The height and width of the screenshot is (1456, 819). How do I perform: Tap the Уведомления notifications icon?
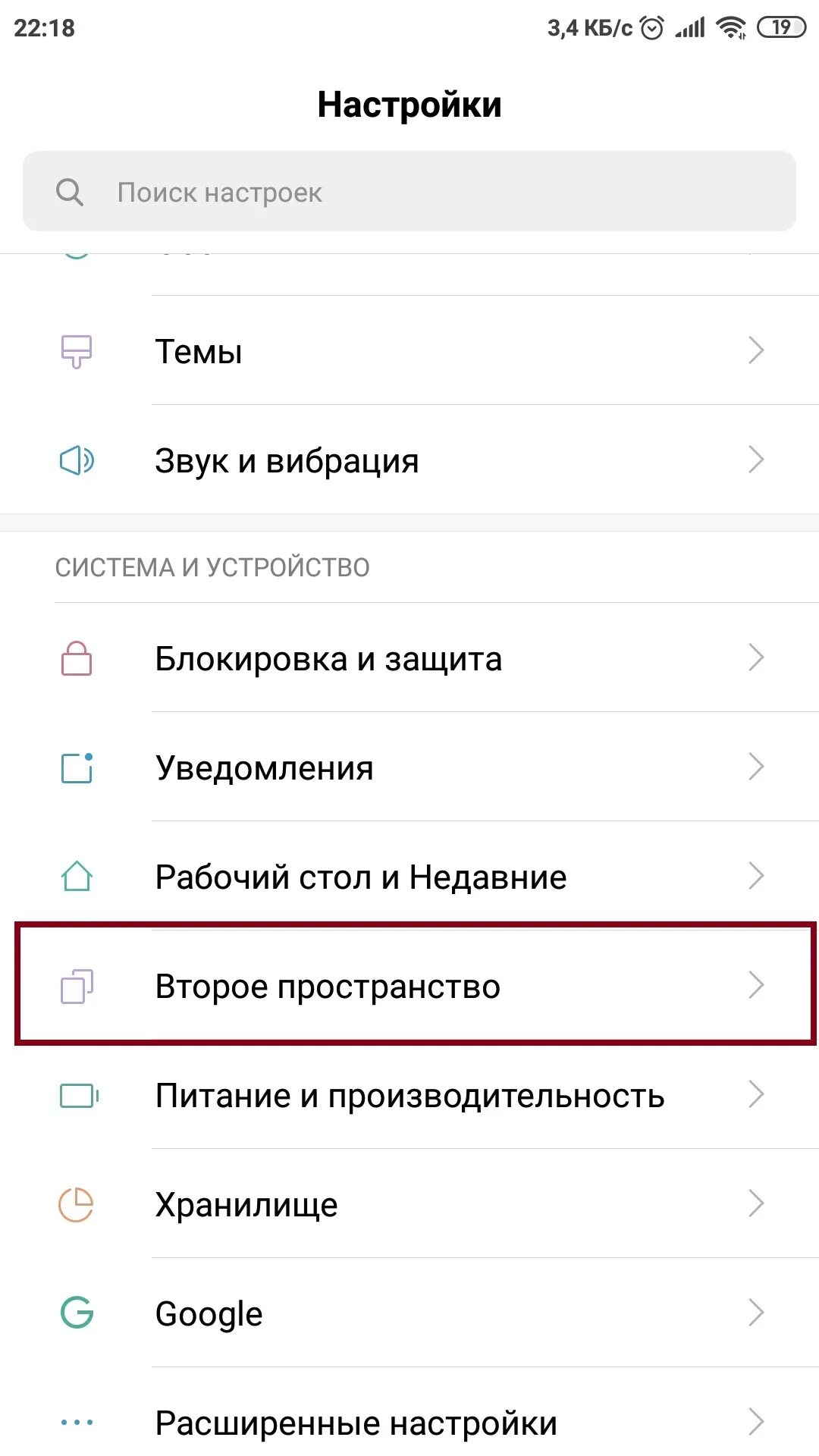[75, 767]
